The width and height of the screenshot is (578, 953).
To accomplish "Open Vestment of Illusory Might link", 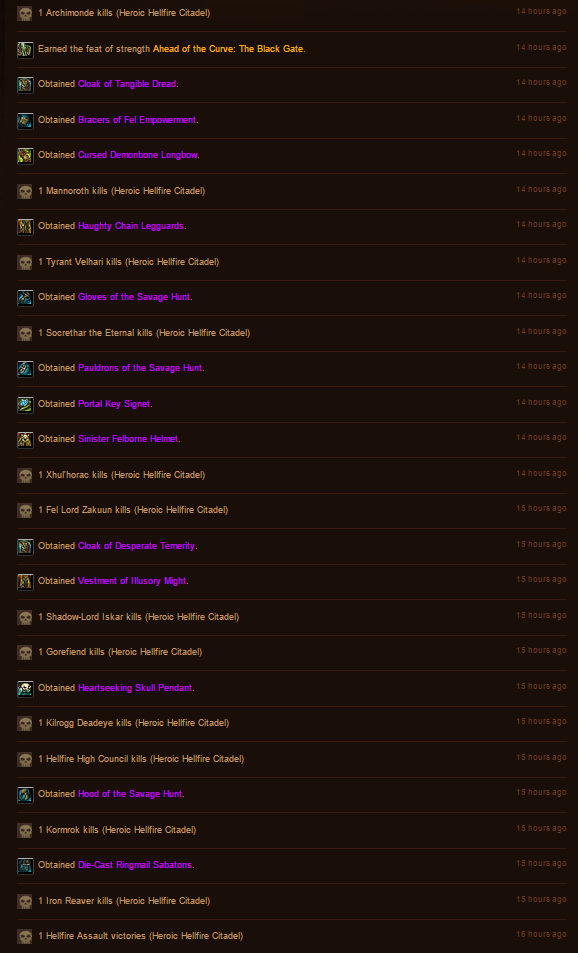I will pyautogui.click(x=132, y=581).
